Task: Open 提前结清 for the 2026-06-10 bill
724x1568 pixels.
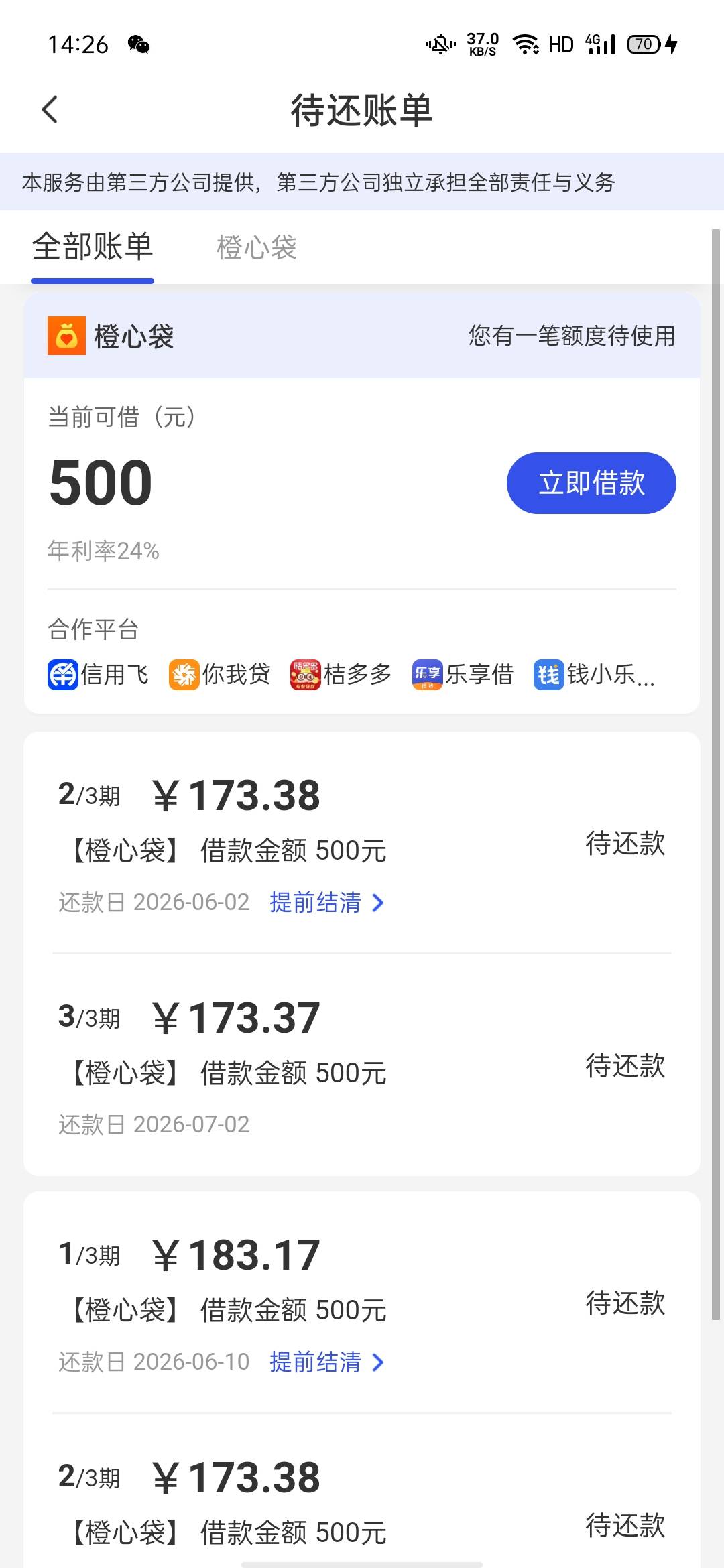Action: click(326, 1362)
